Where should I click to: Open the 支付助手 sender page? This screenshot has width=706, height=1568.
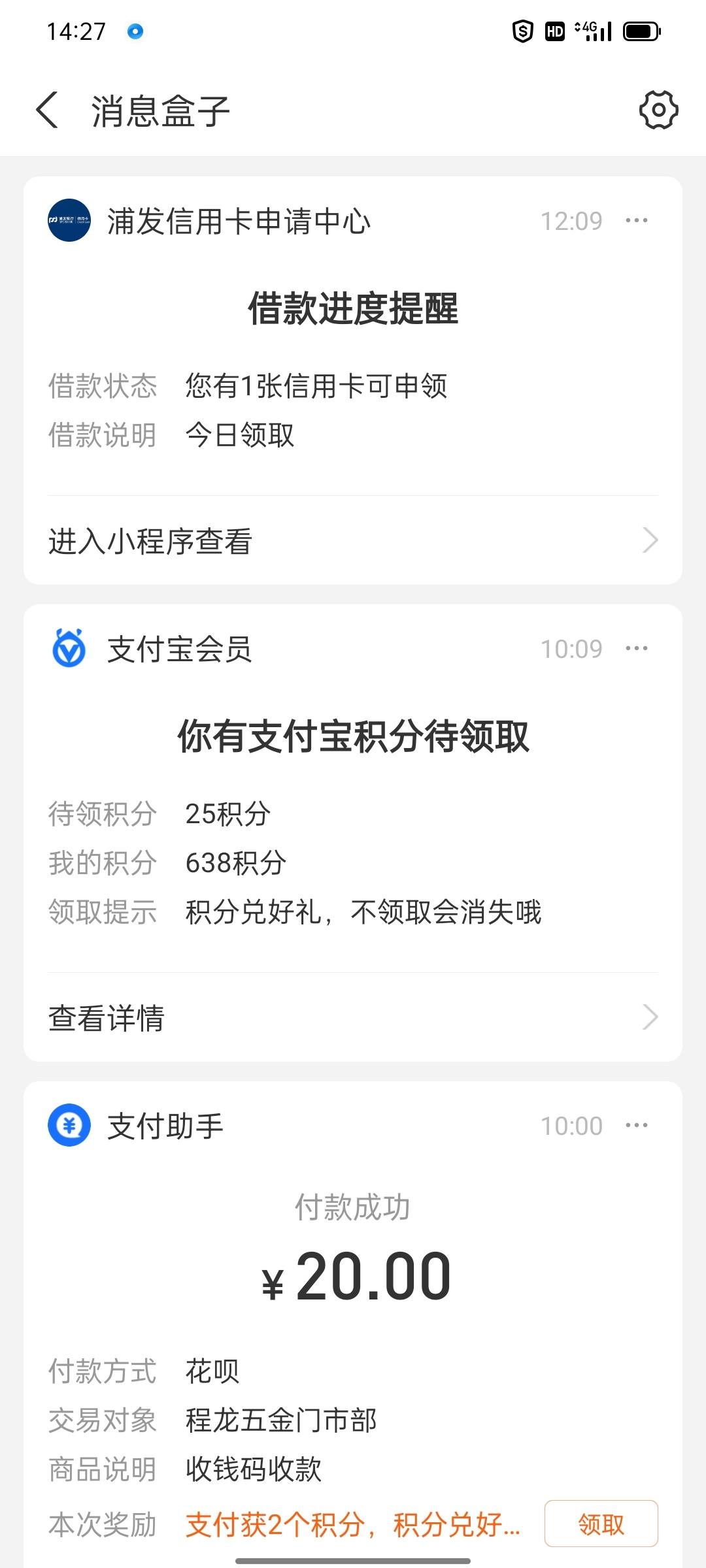[x=136, y=1126]
